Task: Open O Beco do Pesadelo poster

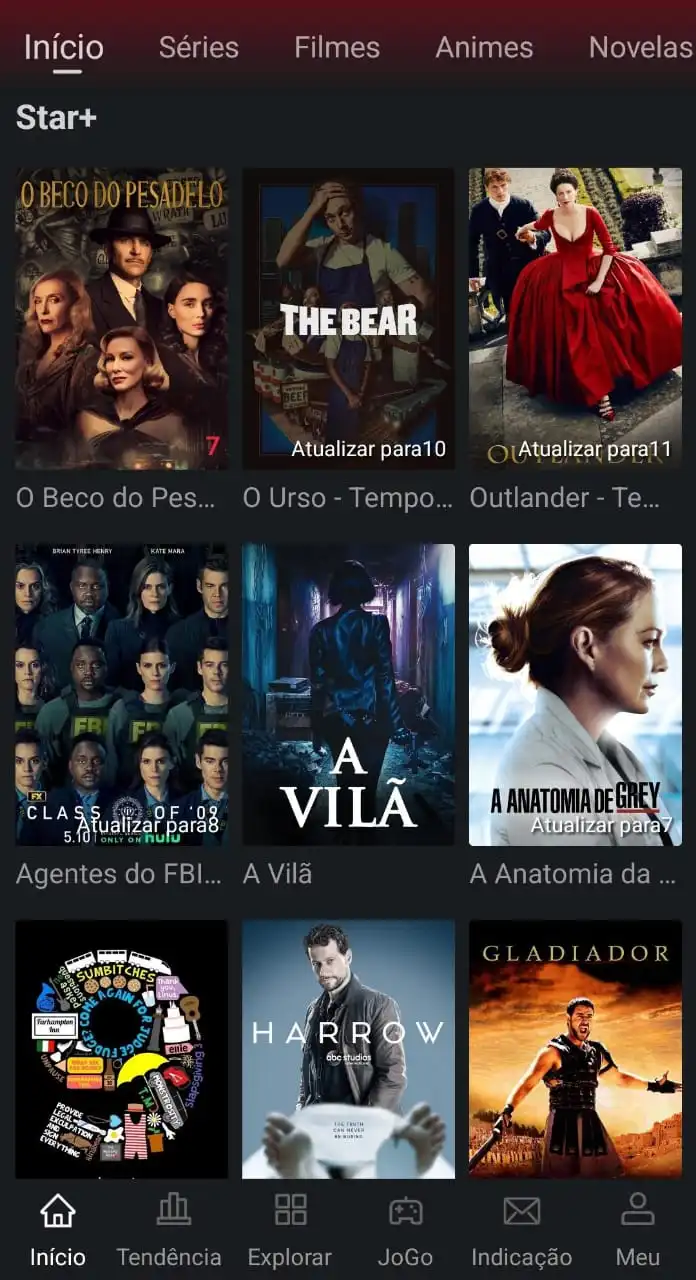Action: 121,318
